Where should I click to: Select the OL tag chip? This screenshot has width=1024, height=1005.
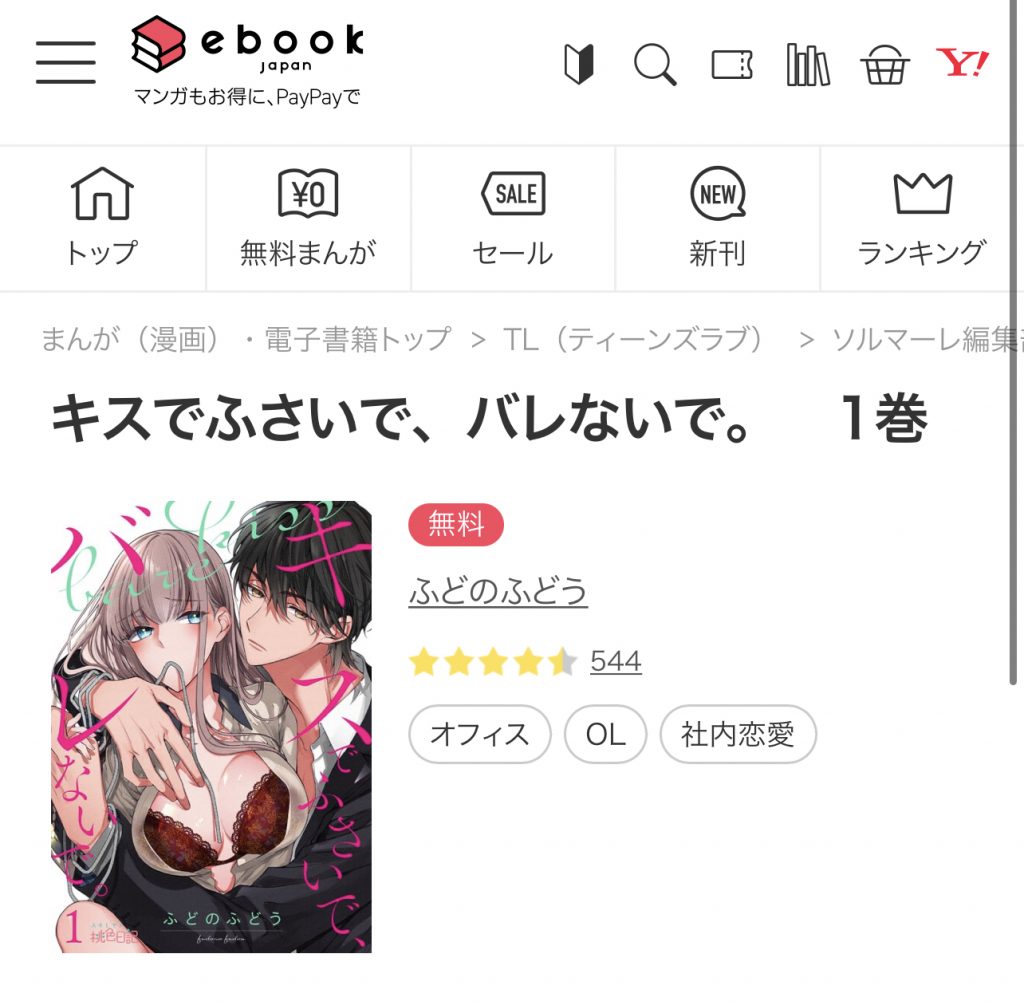coord(605,735)
